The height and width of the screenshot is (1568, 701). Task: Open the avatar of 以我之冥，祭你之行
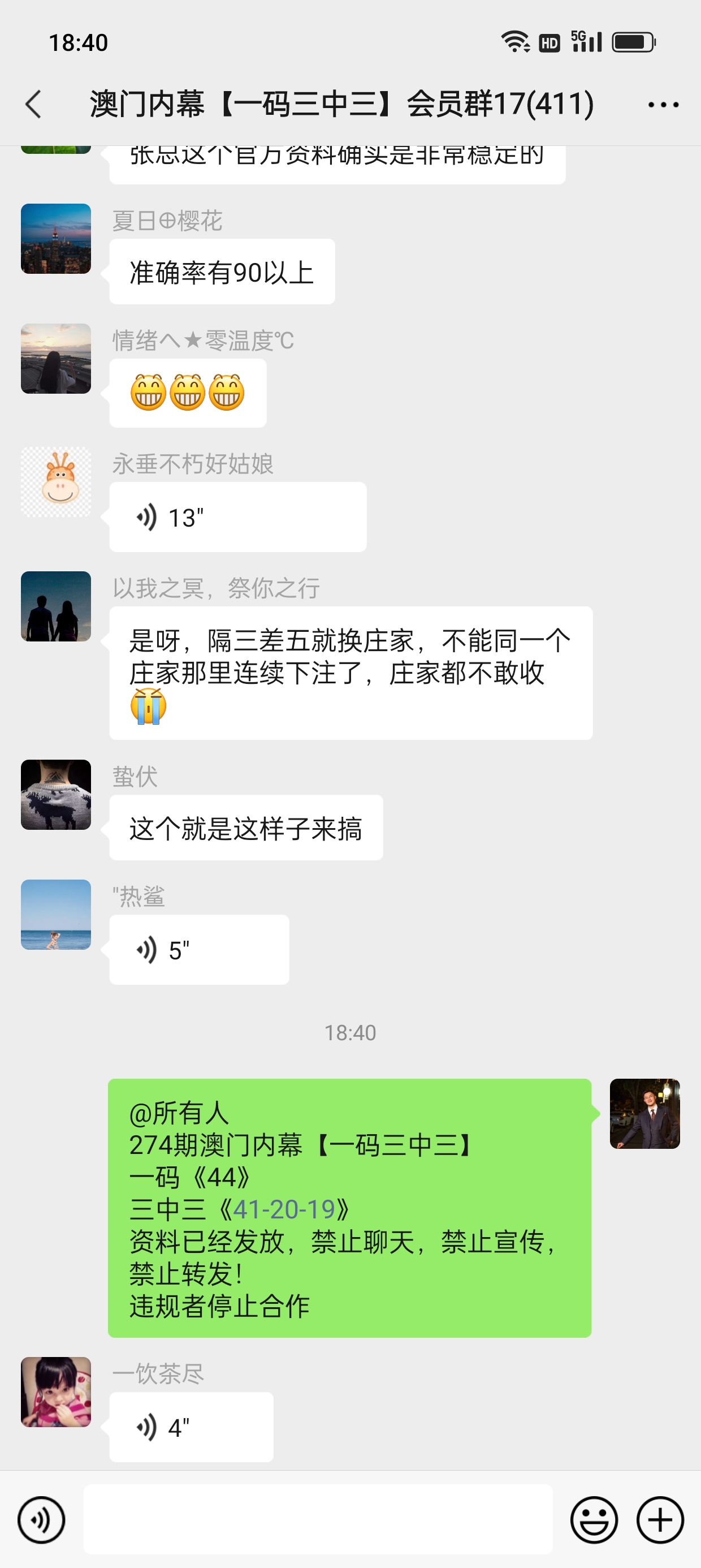[x=56, y=606]
